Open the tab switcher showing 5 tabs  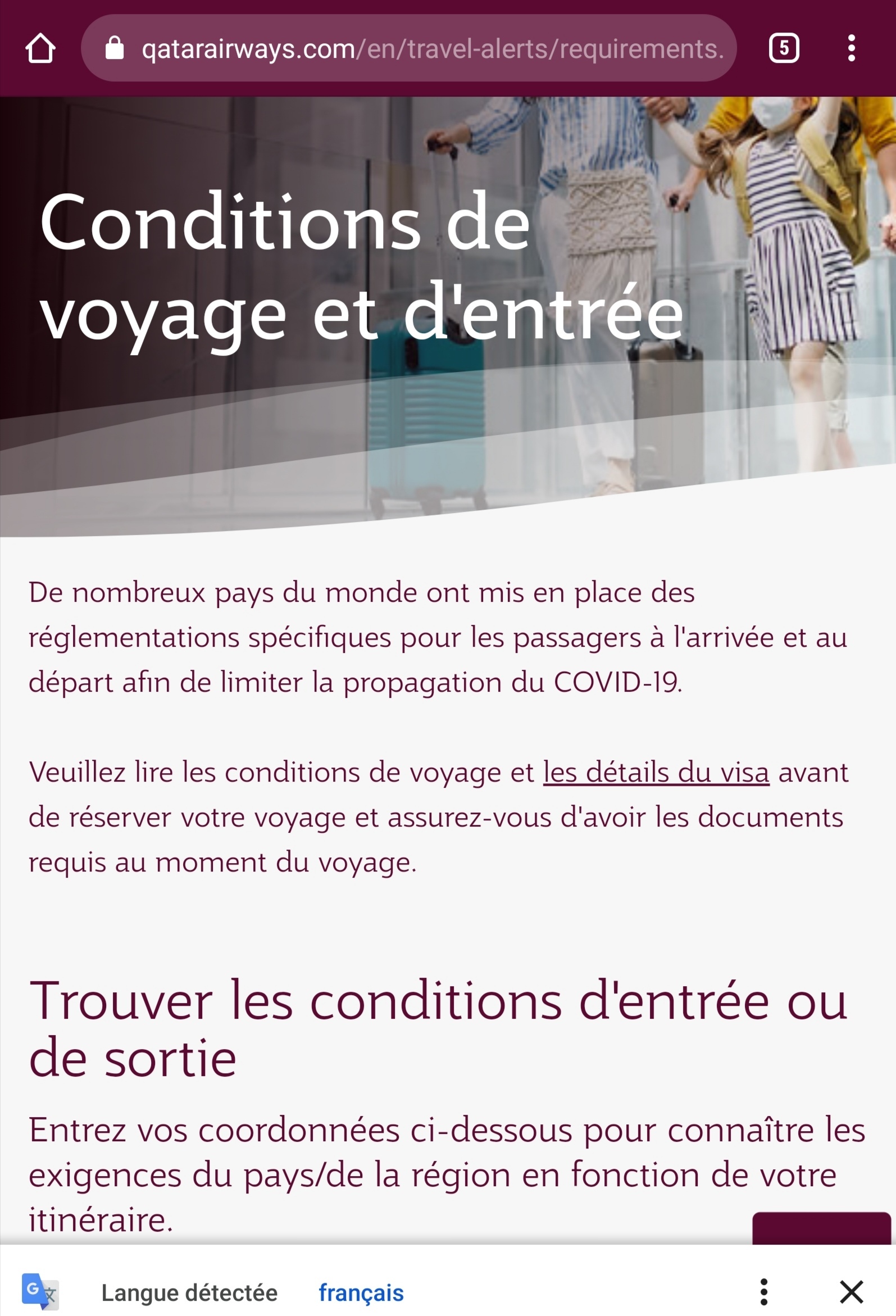(x=783, y=48)
